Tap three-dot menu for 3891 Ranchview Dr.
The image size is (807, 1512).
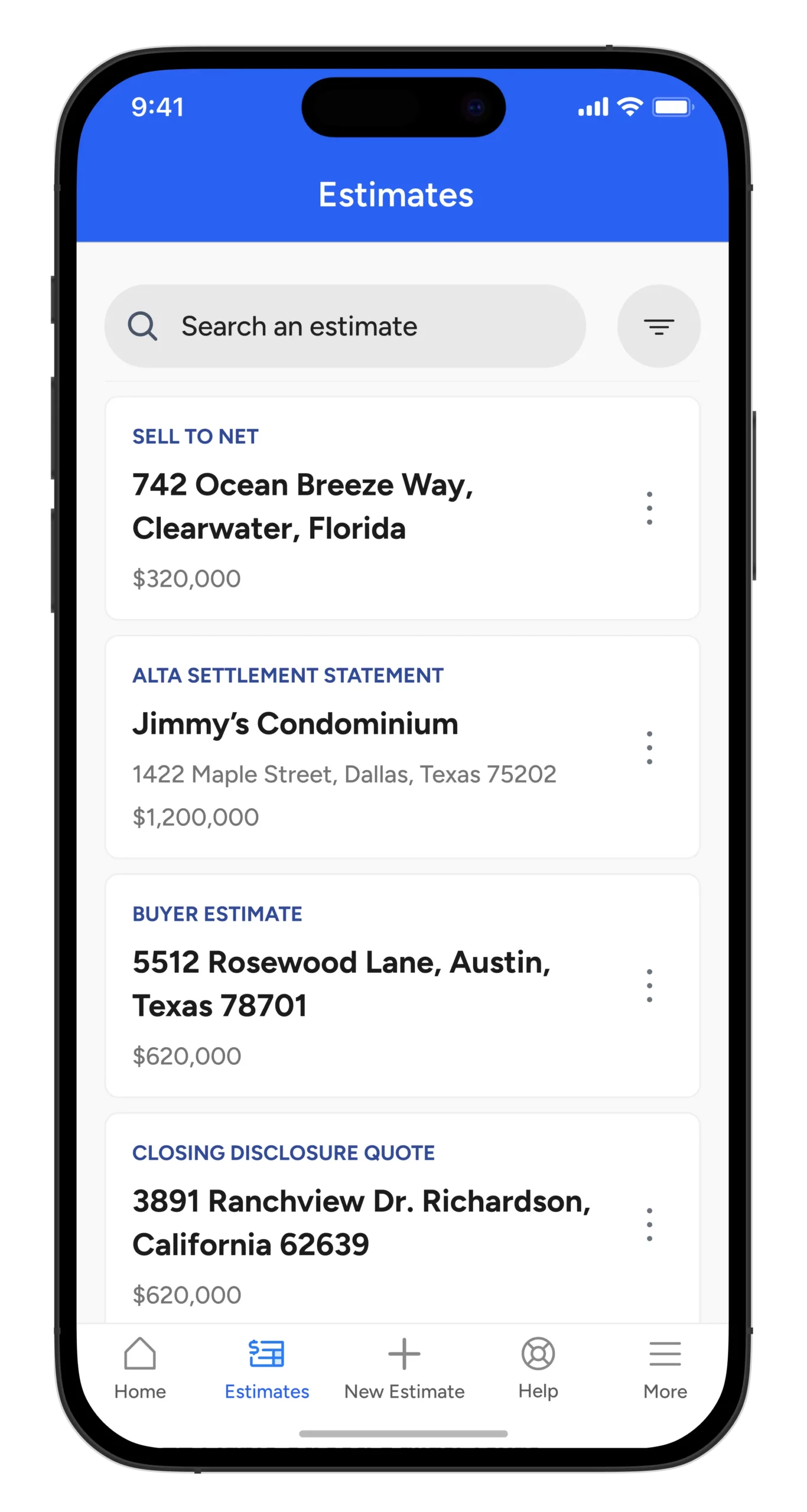click(x=649, y=1224)
